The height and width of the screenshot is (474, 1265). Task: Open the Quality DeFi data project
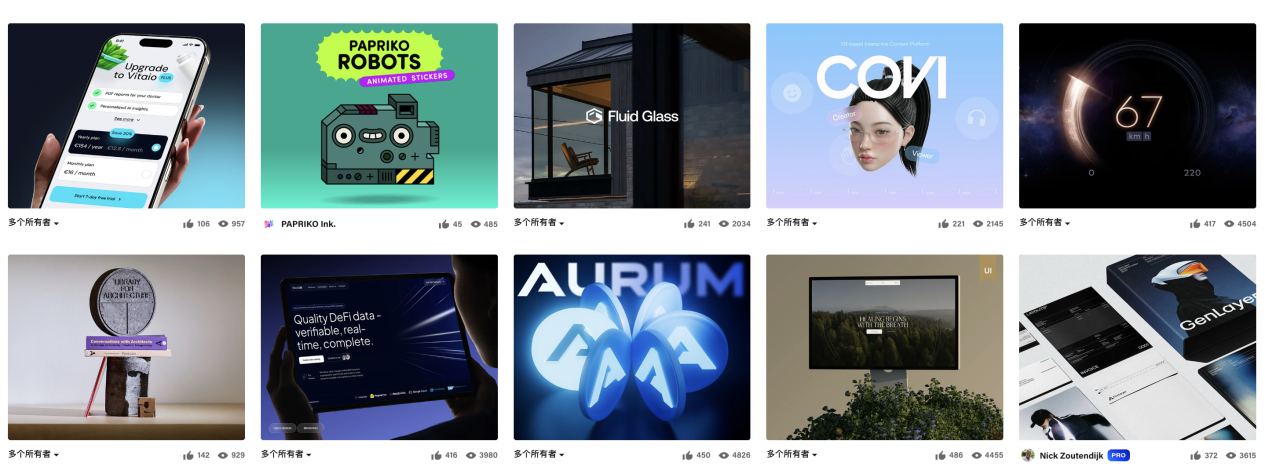pos(379,347)
